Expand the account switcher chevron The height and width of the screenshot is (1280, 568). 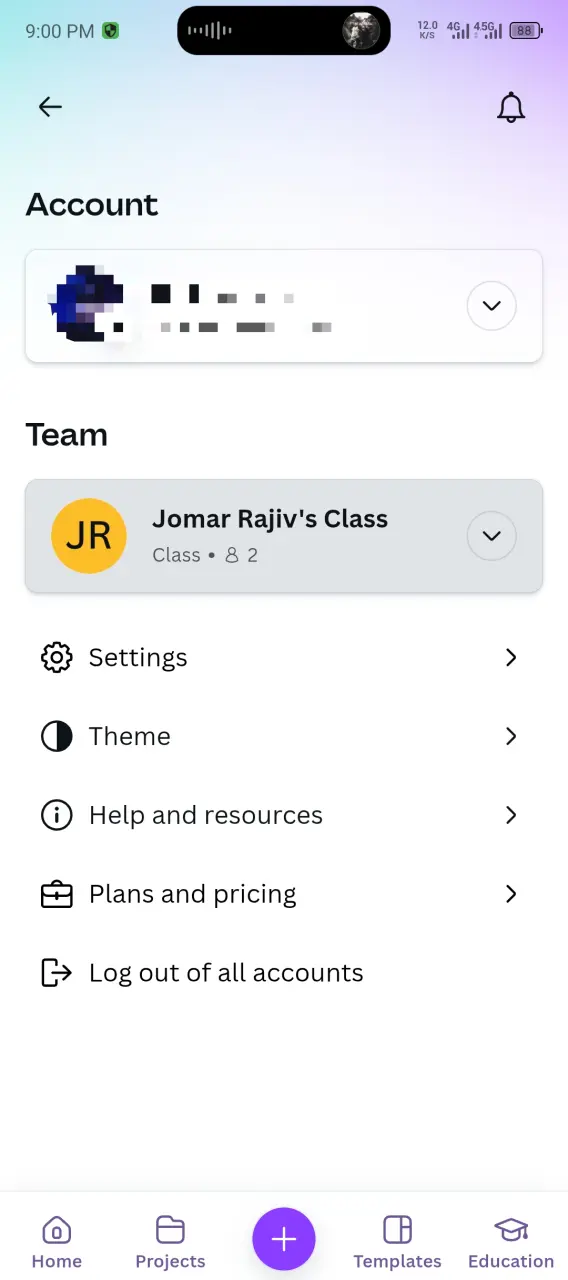point(492,306)
